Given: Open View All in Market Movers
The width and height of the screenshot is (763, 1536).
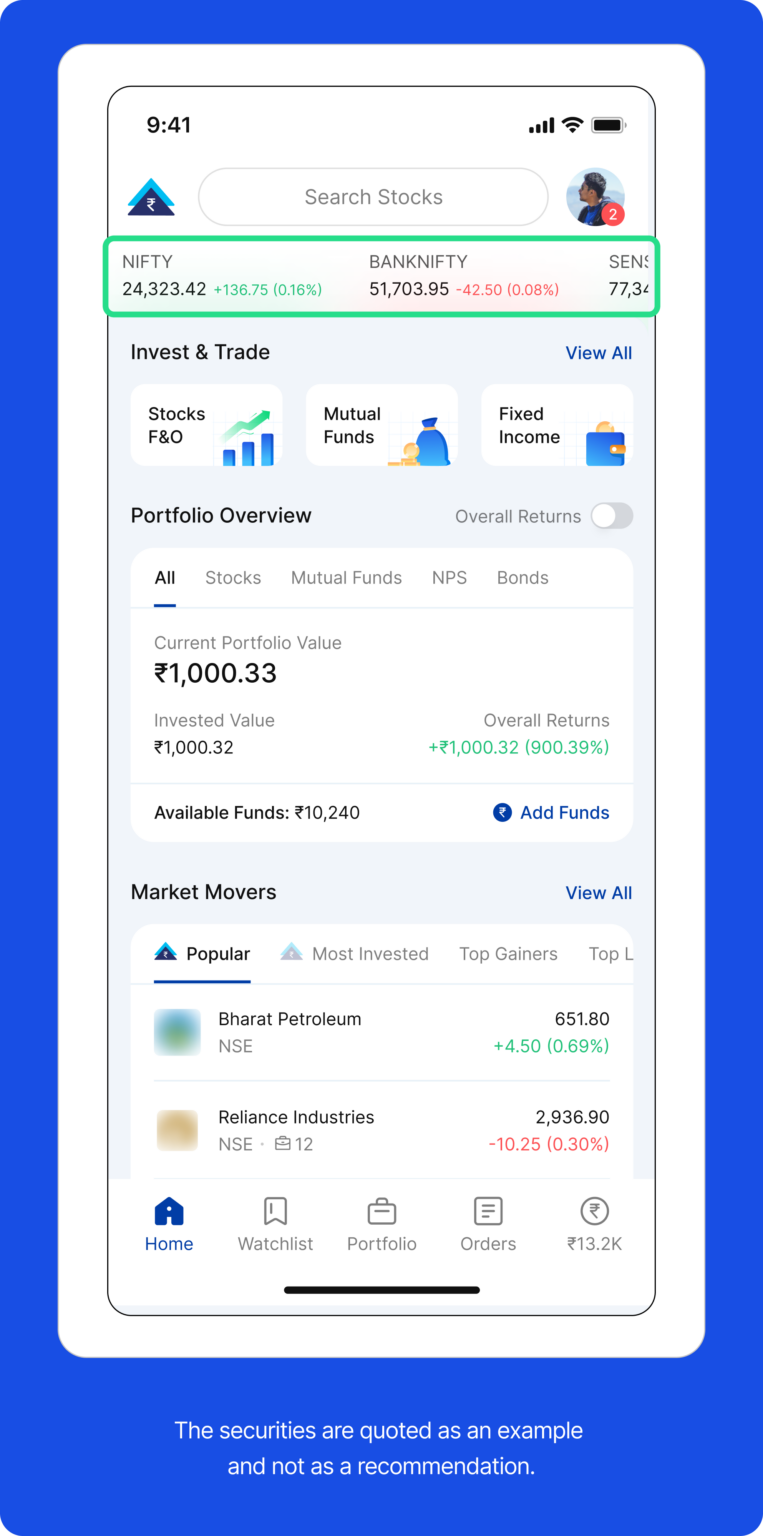Looking at the screenshot, I should point(598,892).
